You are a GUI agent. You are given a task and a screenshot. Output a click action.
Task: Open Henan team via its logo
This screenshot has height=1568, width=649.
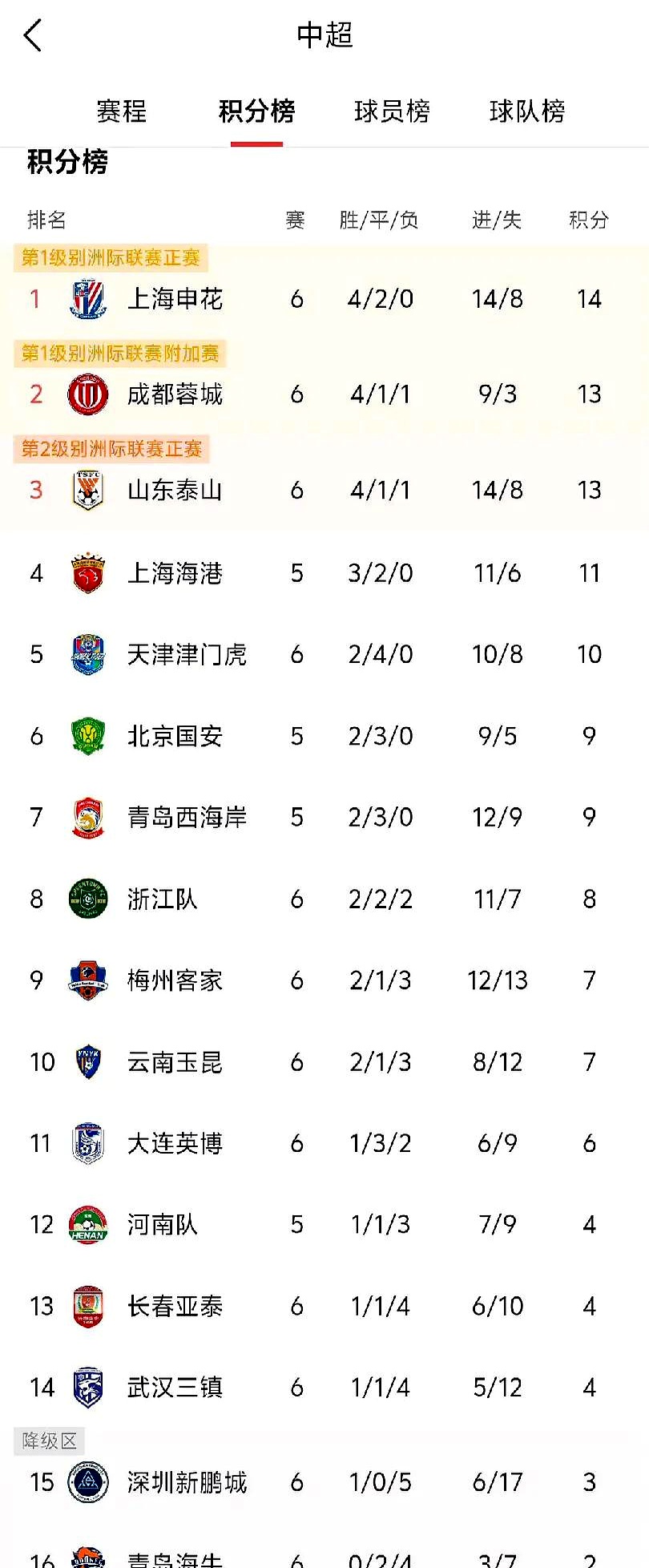click(x=87, y=1224)
